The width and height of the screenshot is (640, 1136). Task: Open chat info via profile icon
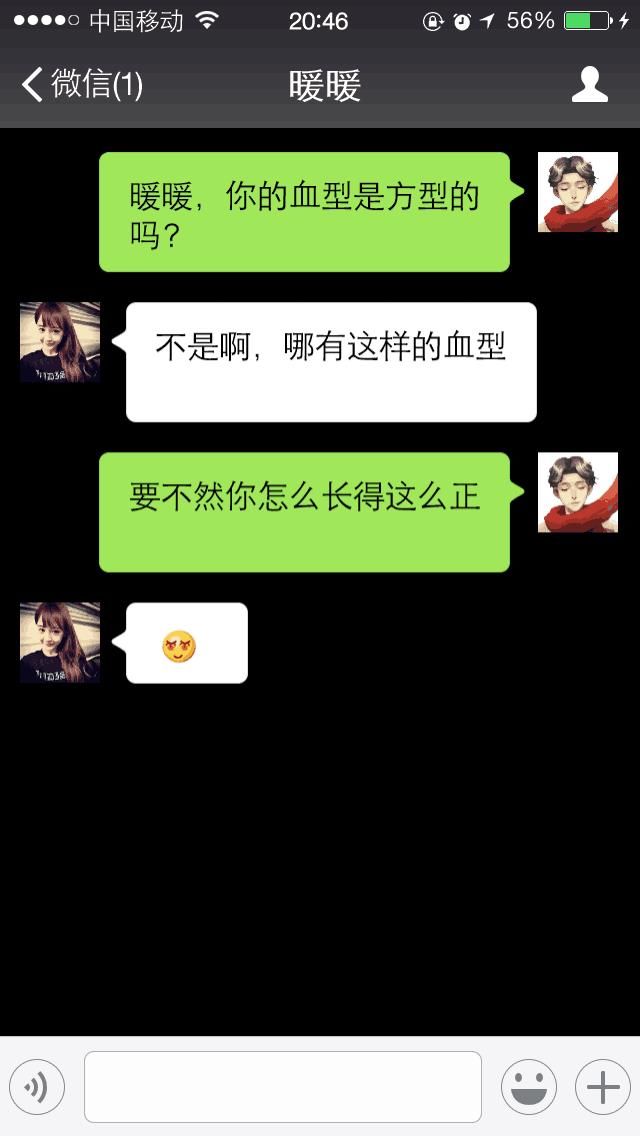tap(589, 85)
